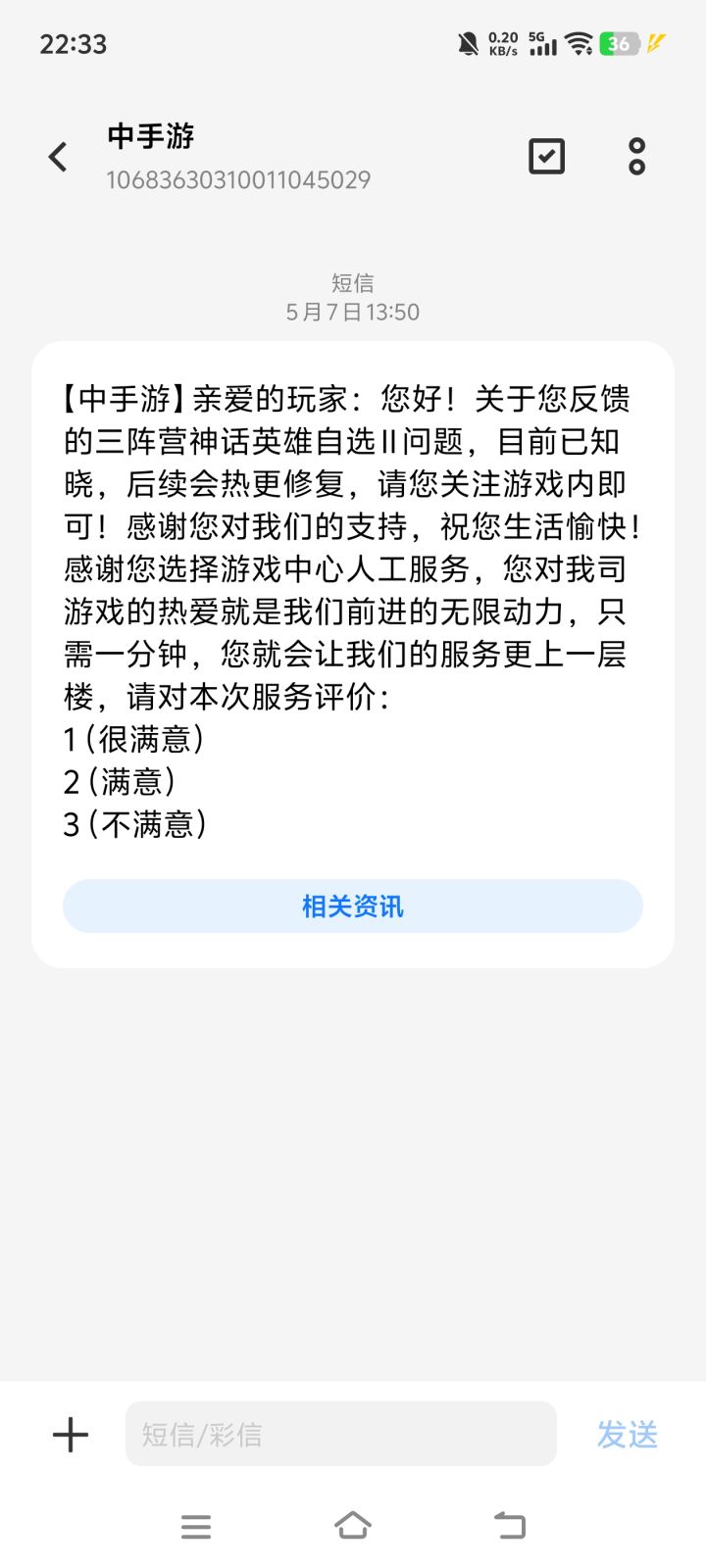Tap the SMS message bubble from 中手游

(353, 608)
